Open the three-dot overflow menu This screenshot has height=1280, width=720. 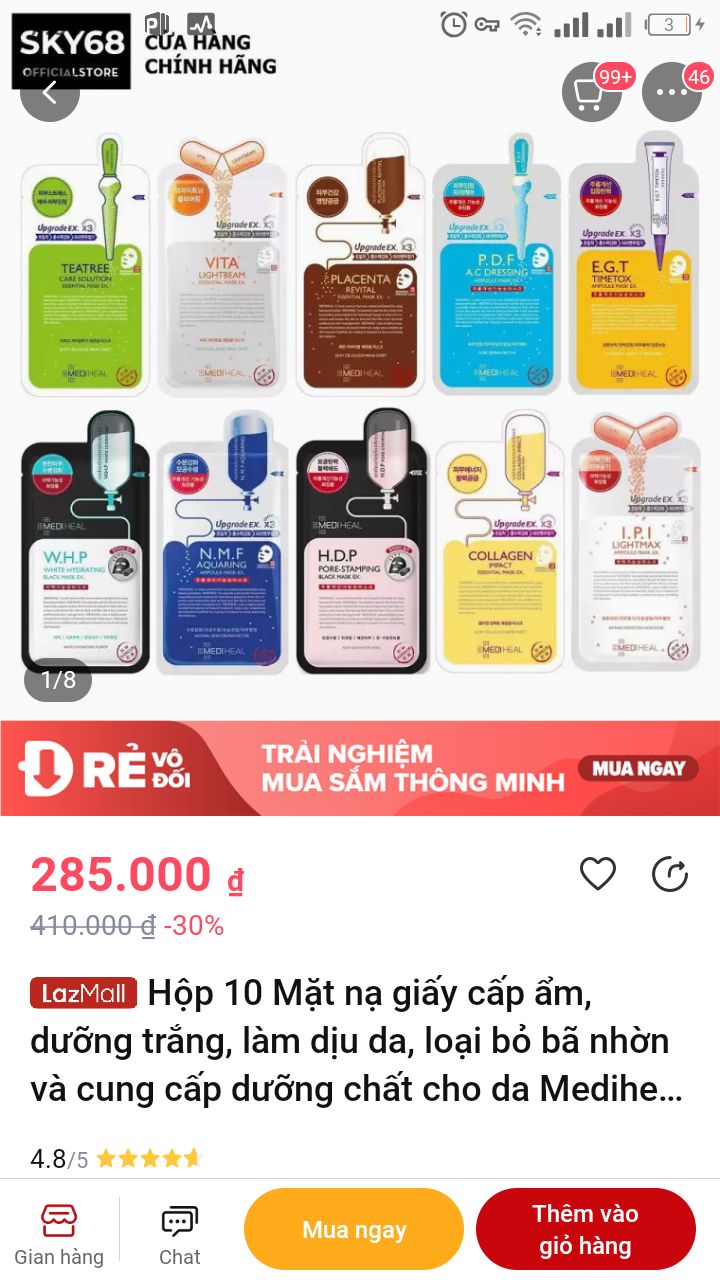671,93
